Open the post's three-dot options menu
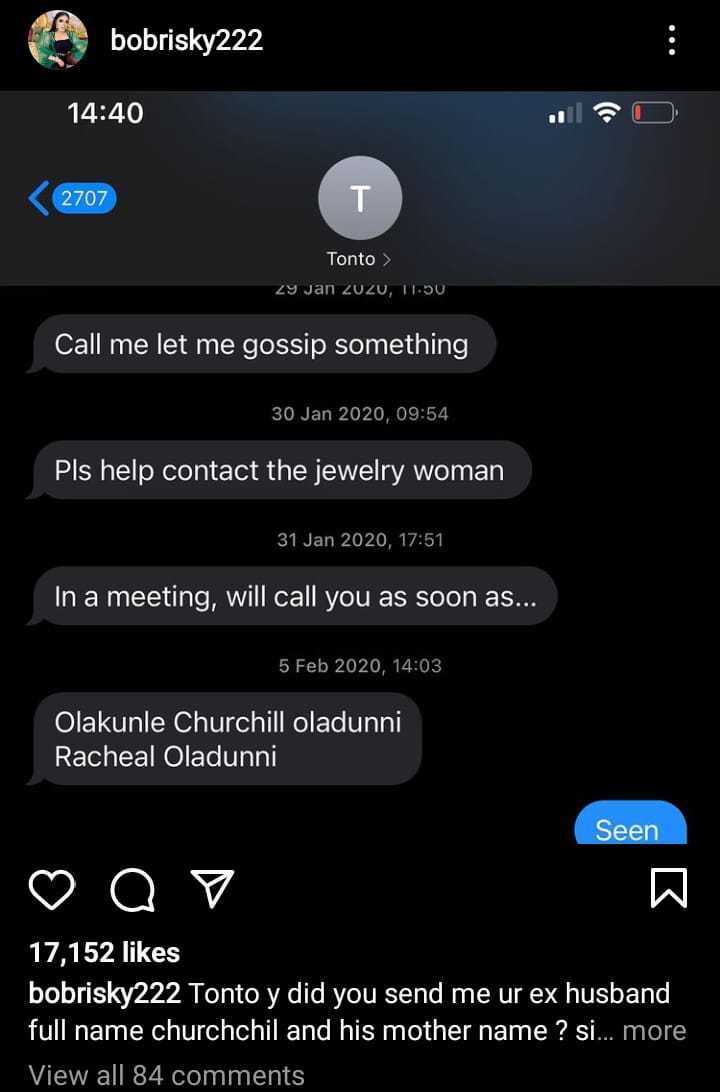Image resolution: width=720 pixels, height=1092 pixels. tap(672, 41)
